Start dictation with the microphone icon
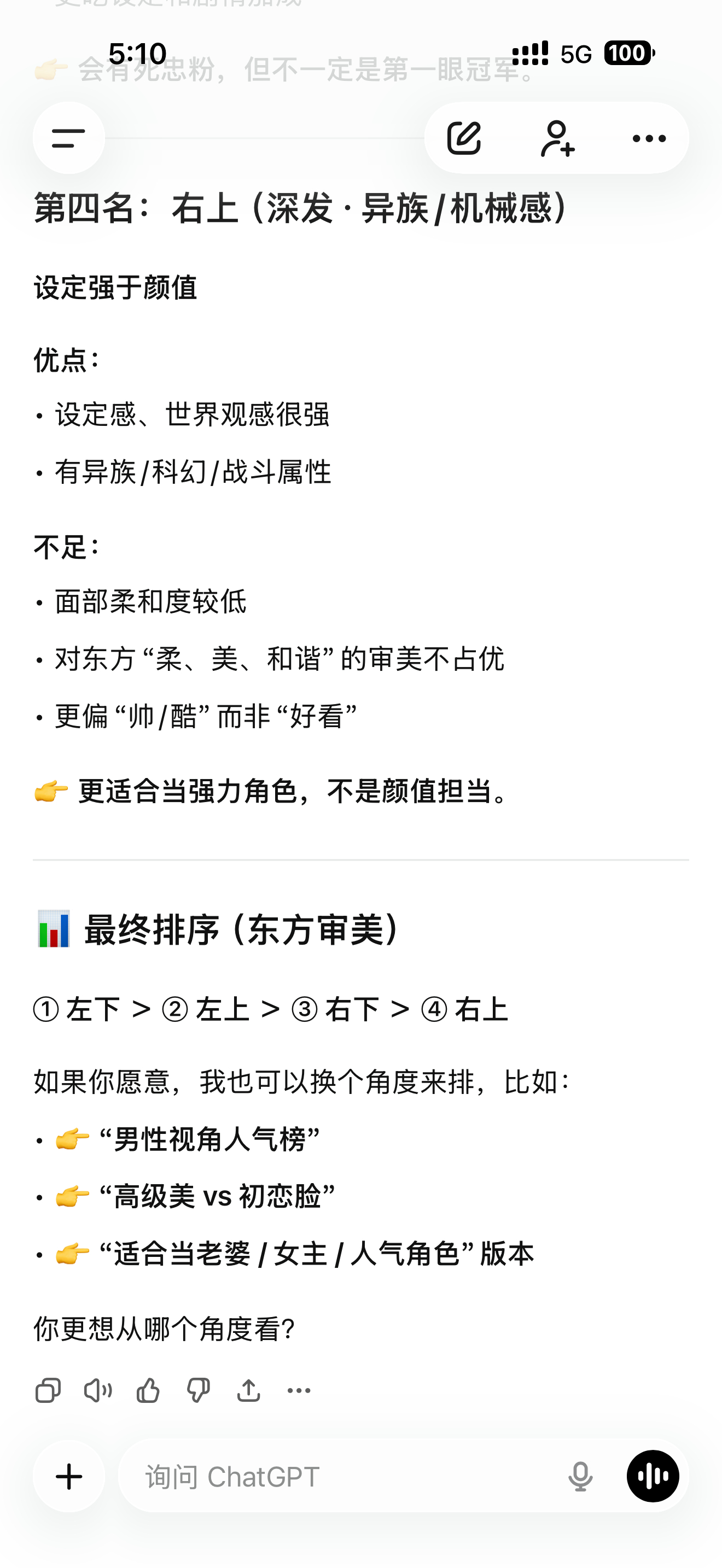 point(580,1477)
